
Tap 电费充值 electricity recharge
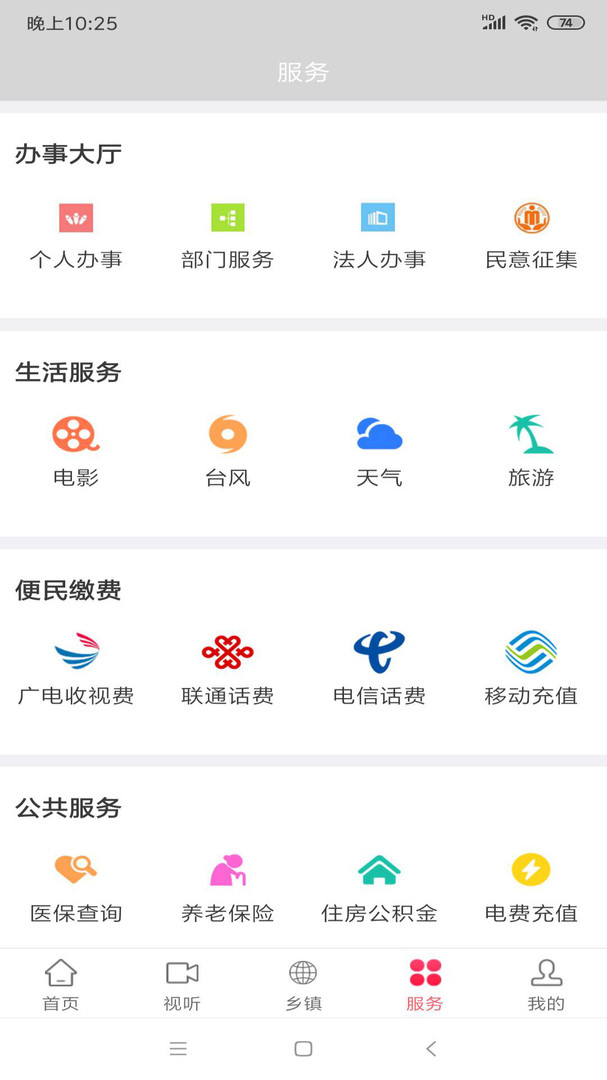(531, 888)
